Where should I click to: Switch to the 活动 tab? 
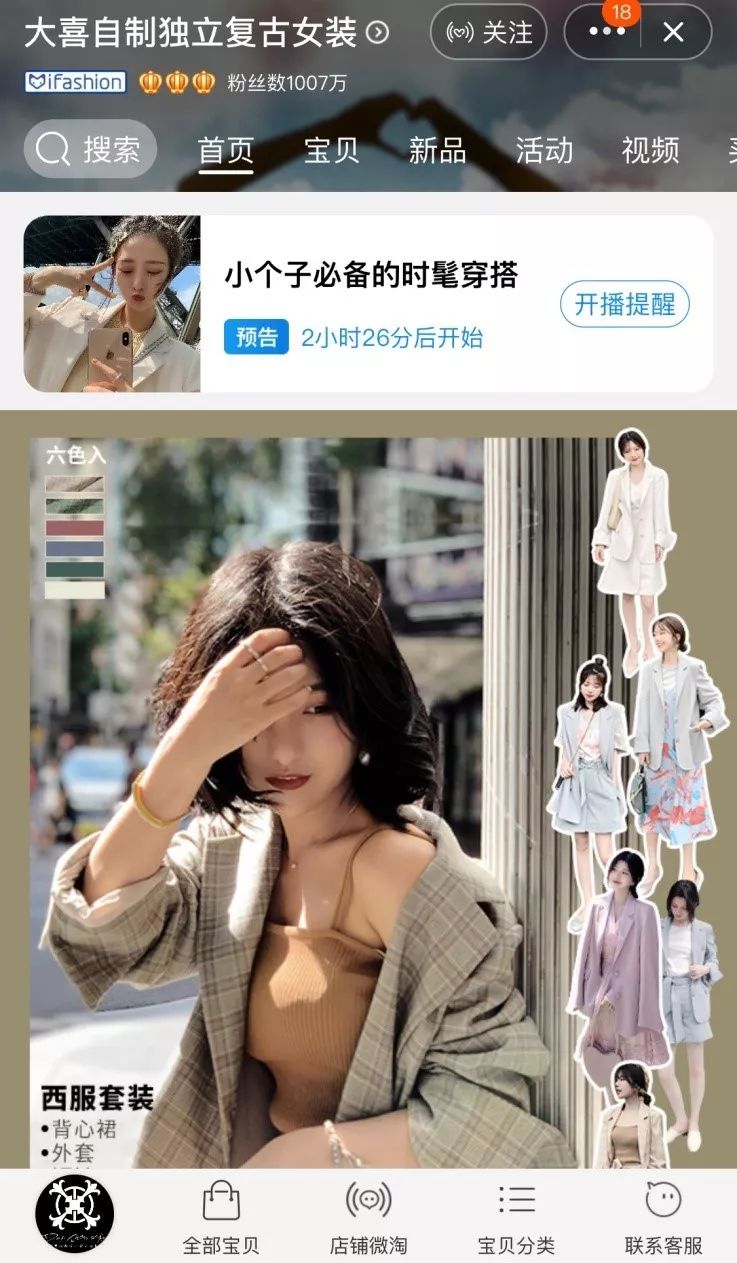coord(543,151)
